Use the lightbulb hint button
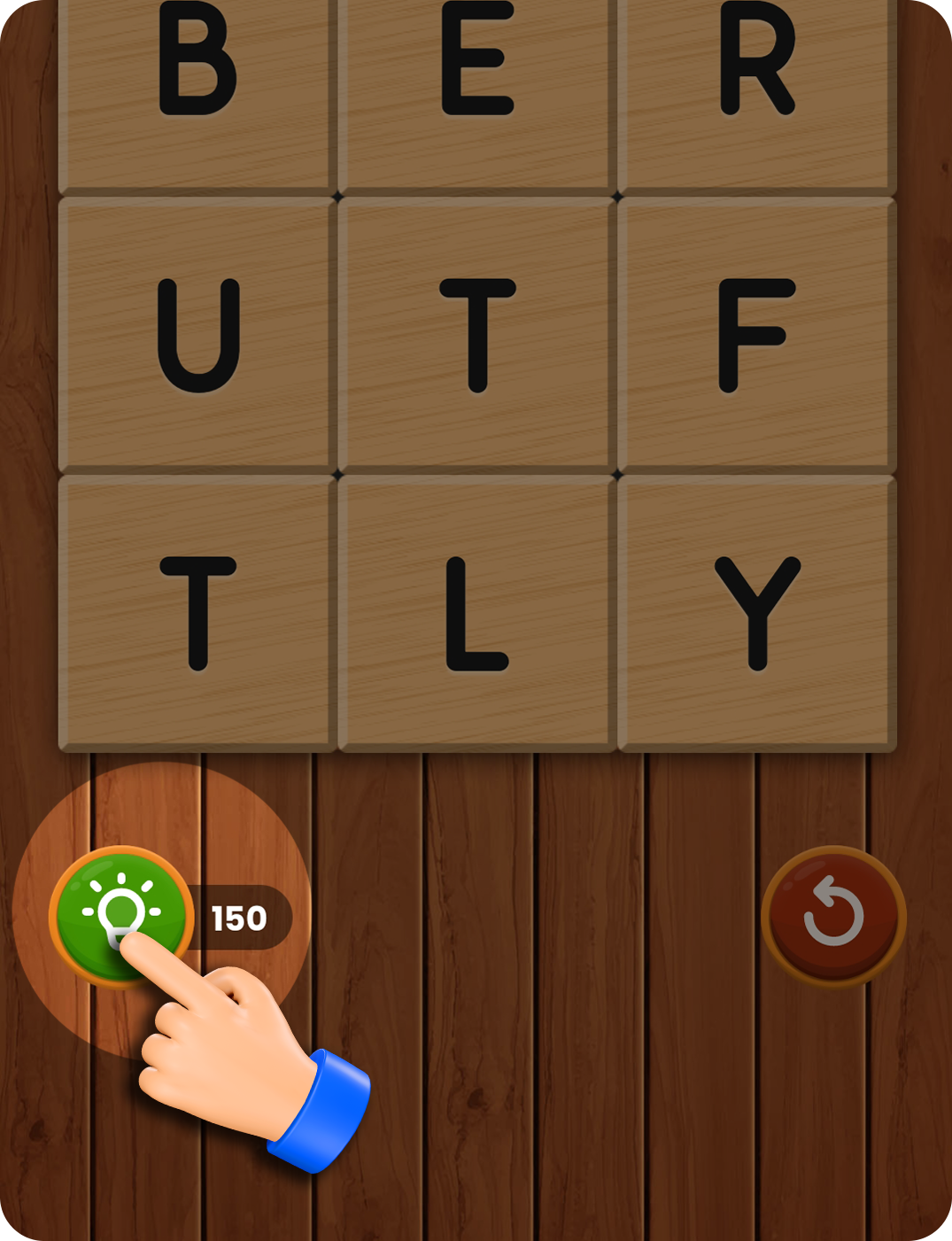This screenshot has height=1241, width=952. 120,914
